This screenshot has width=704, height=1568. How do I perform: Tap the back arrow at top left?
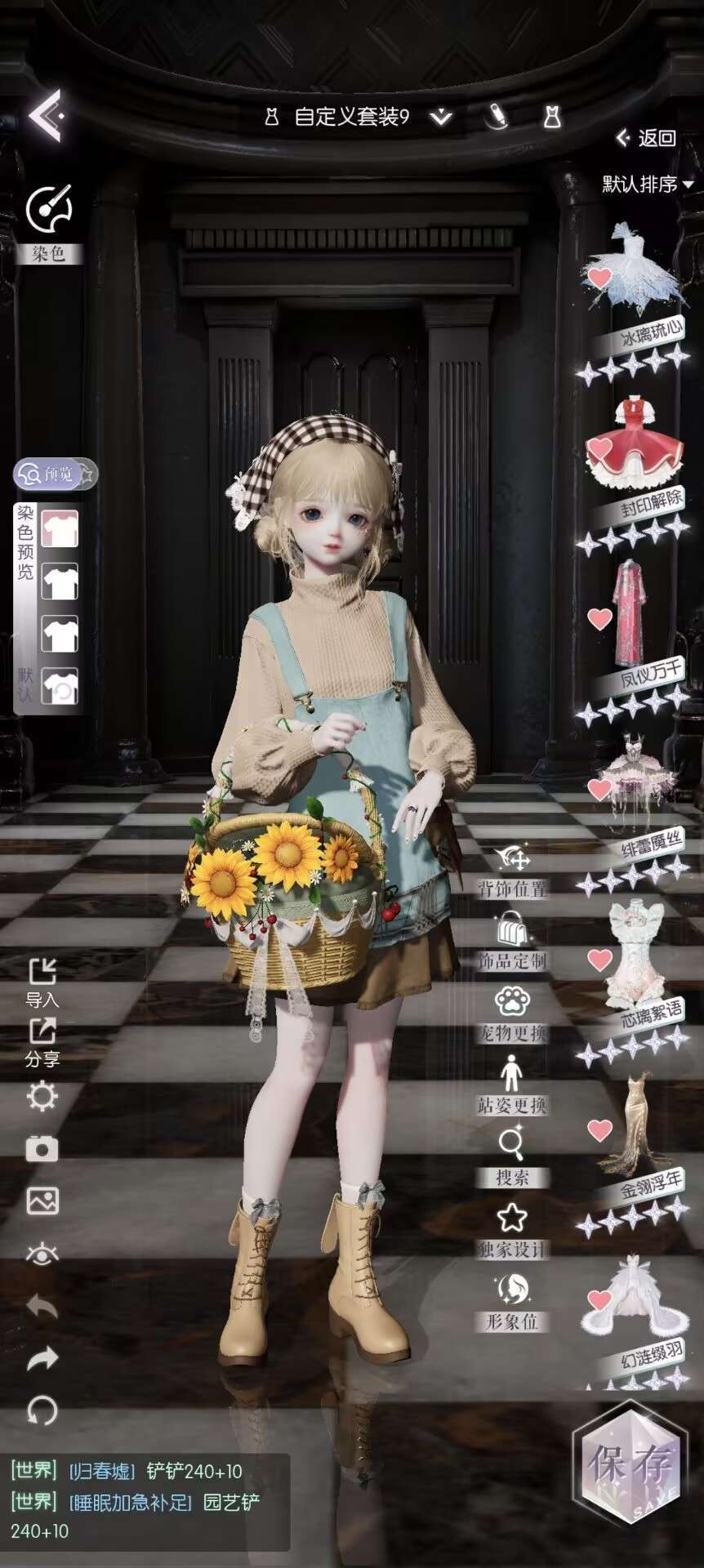point(47,115)
